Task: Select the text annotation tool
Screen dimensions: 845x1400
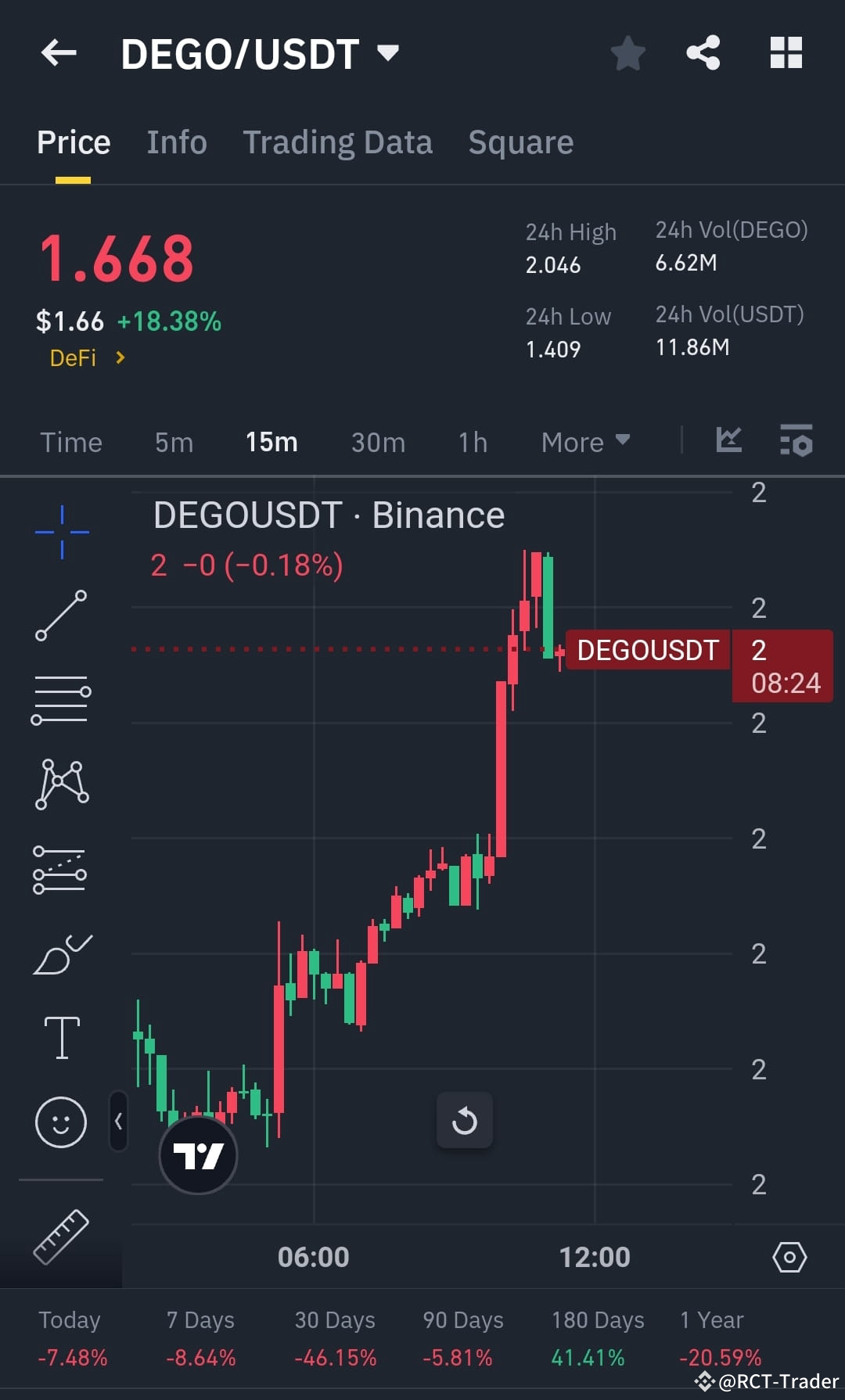Action: [x=61, y=1036]
